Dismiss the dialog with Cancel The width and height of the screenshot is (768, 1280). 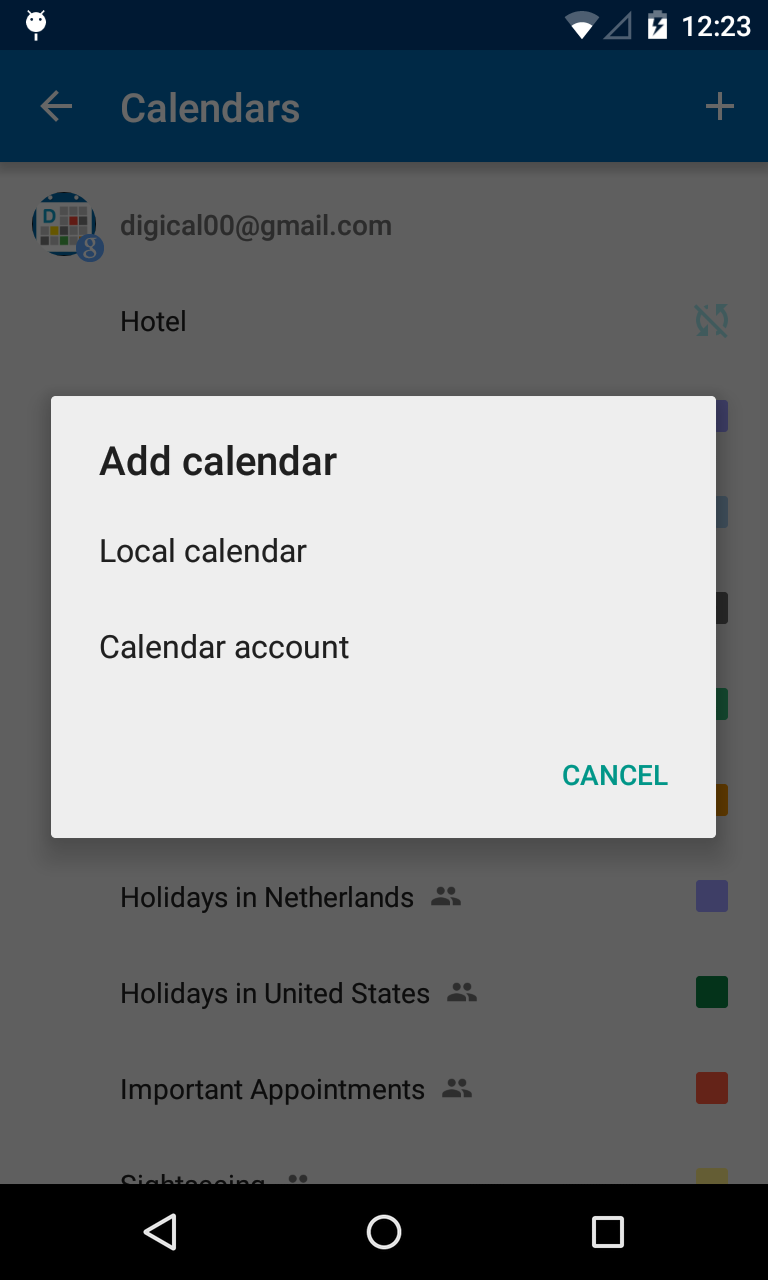click(x=614, y=775)
